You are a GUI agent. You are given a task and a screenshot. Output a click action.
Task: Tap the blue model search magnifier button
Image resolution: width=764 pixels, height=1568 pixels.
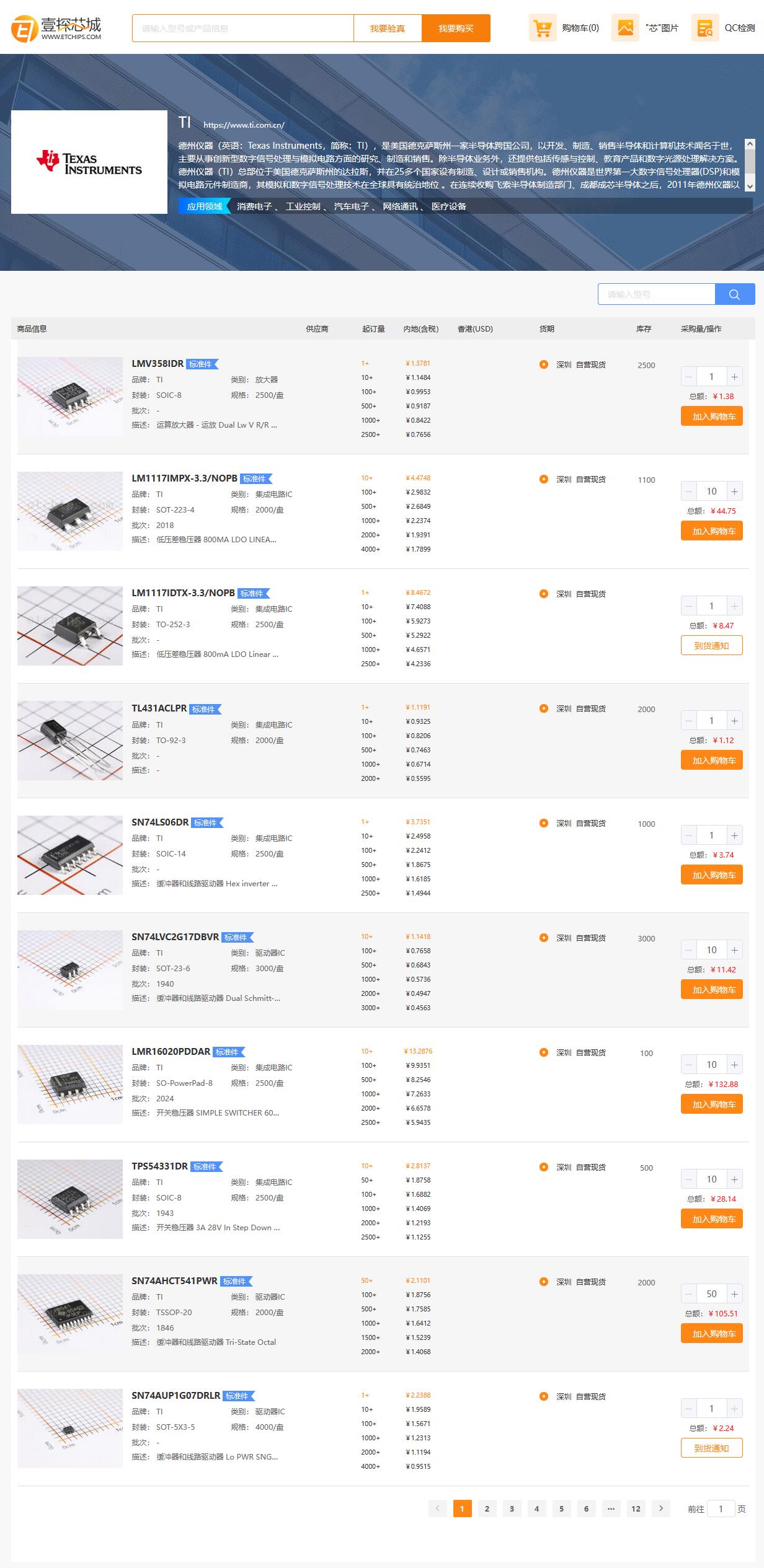coord(734,294)
